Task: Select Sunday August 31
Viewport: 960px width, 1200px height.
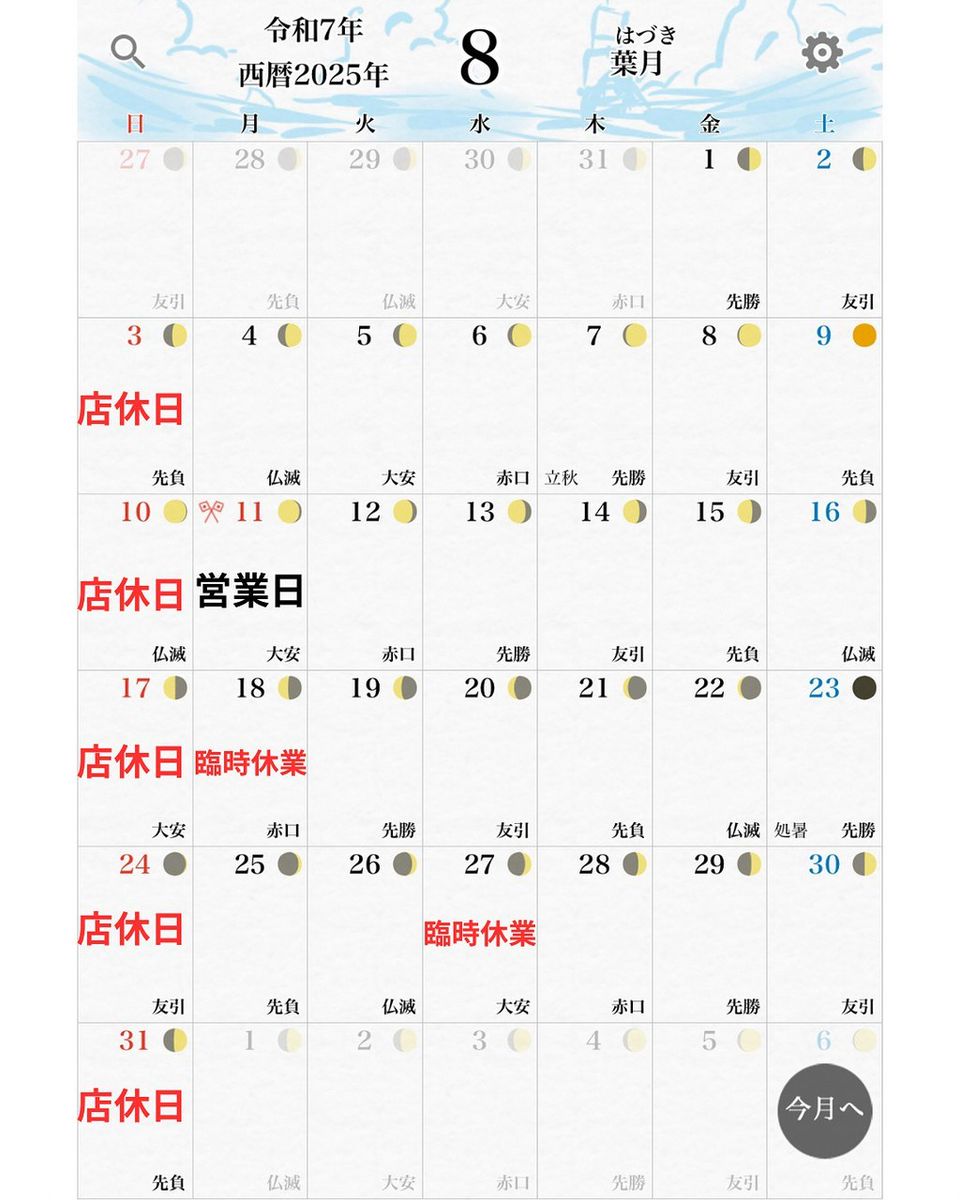Action: (x=135, y=1110)
